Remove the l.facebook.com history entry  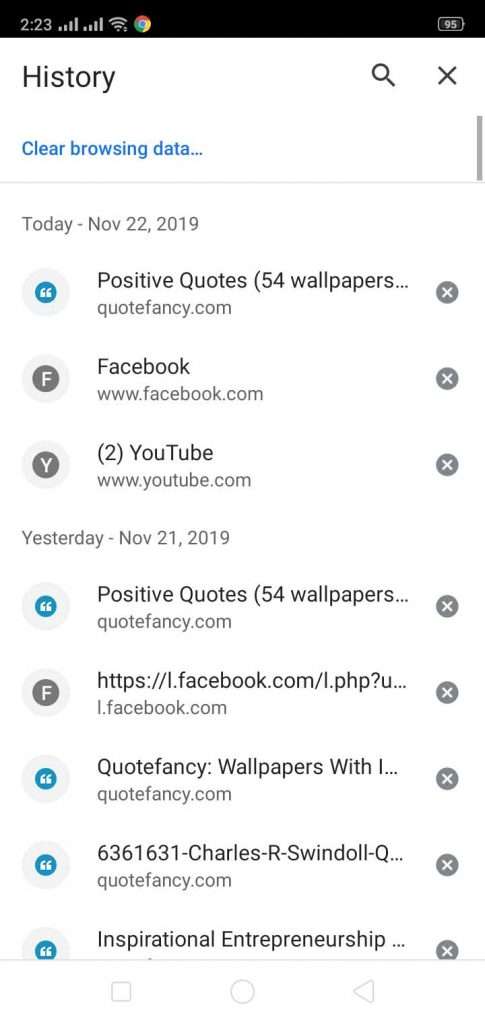click(446, 692)
